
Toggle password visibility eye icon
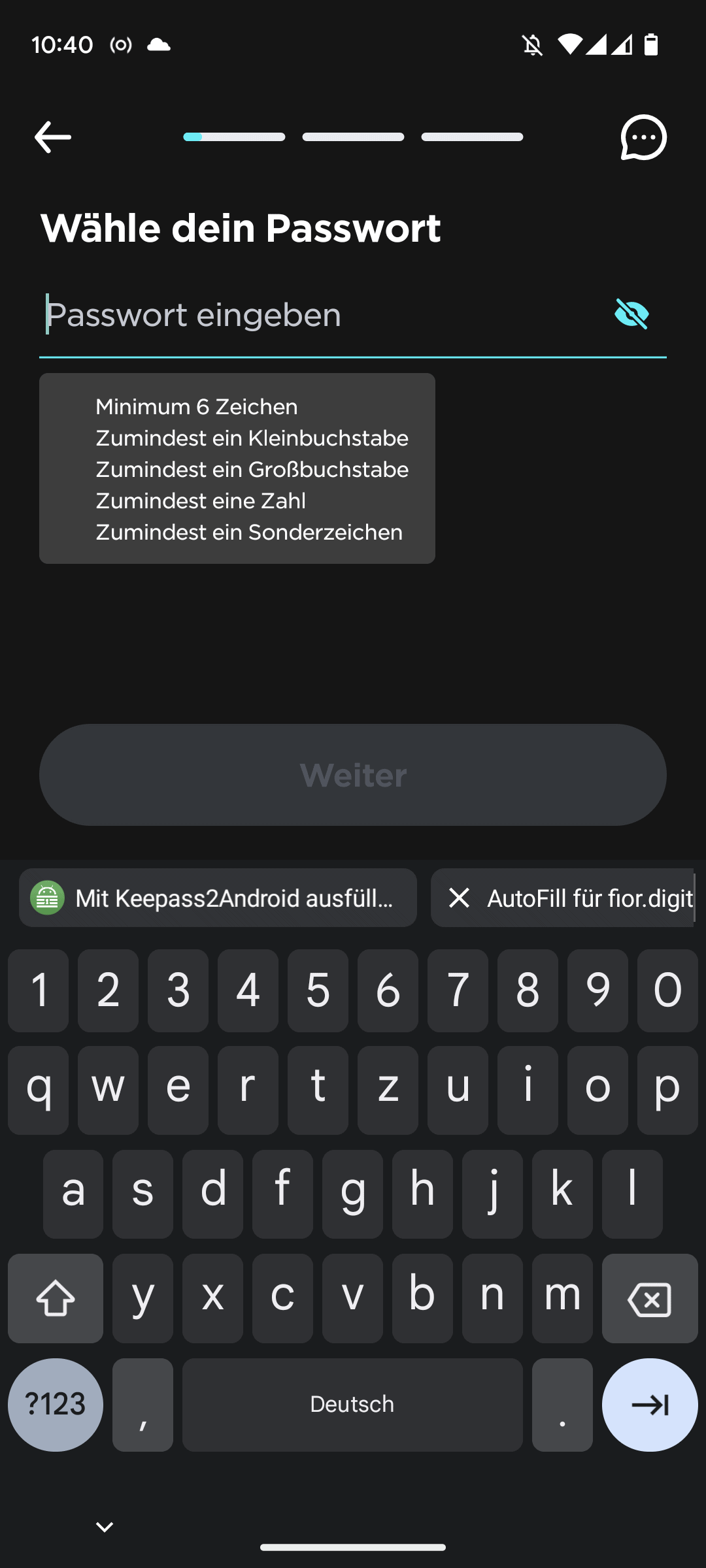(631, 314)
